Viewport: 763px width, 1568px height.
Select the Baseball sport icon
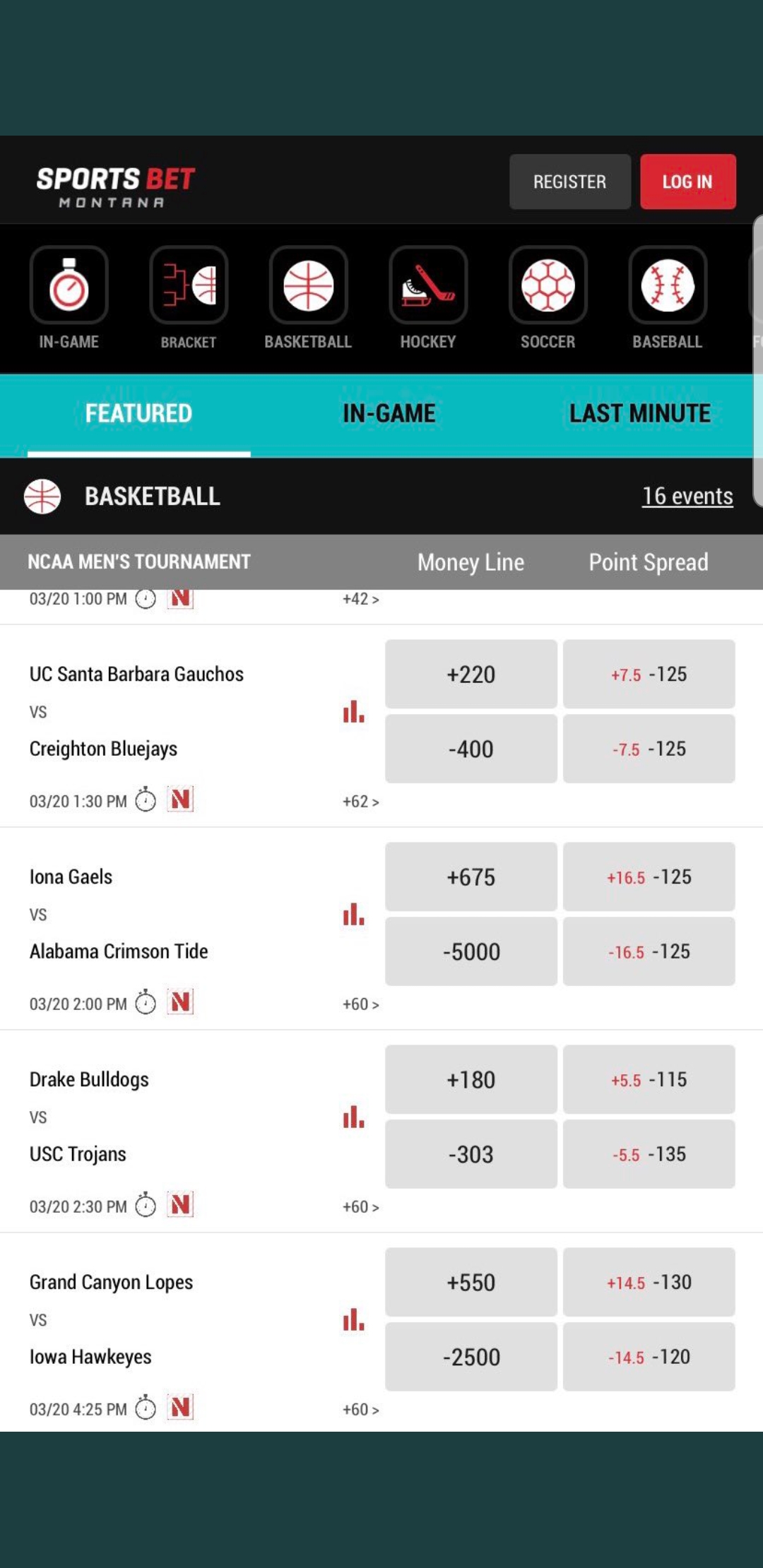668,298
